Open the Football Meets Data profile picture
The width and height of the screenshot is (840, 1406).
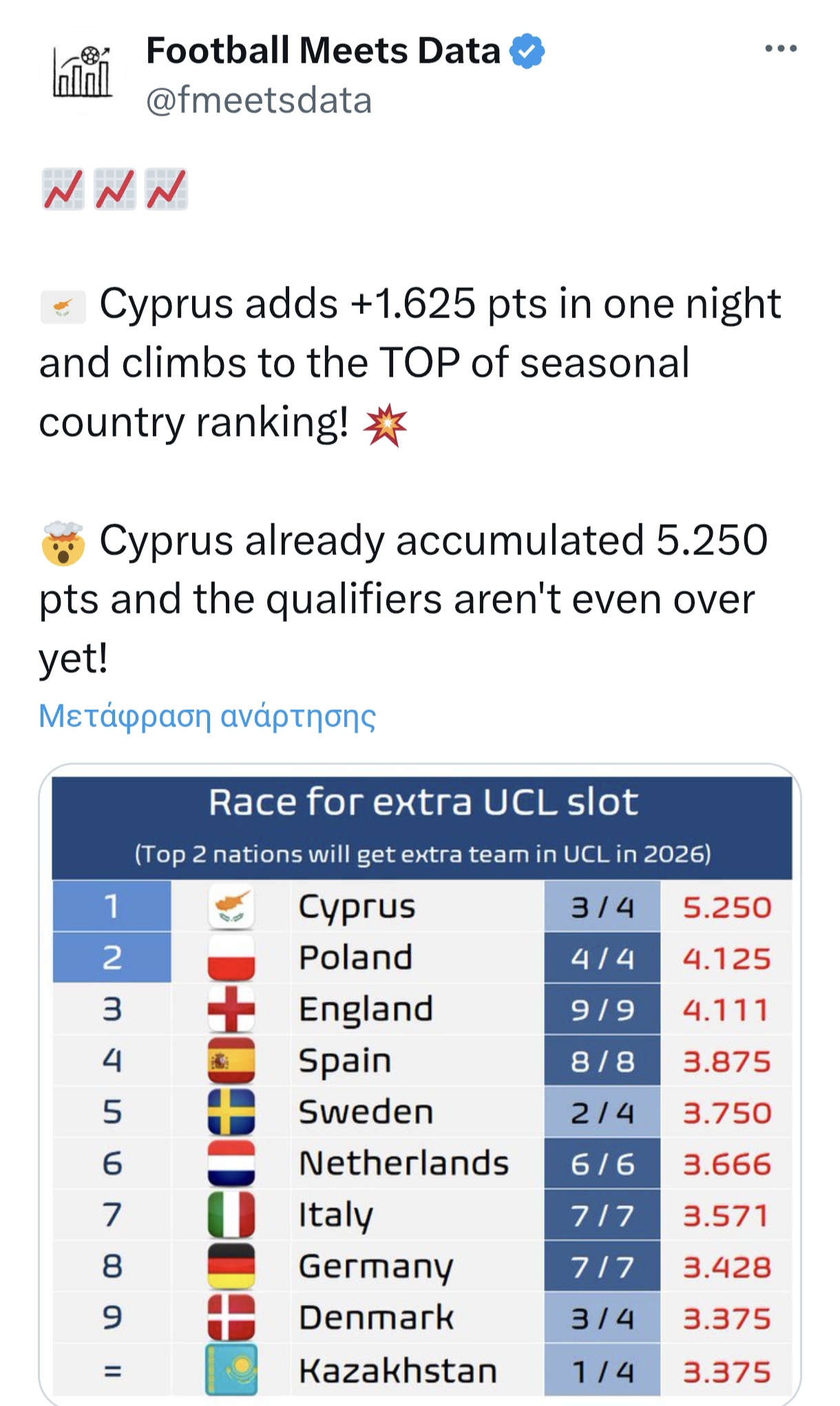tap(83, 72)
